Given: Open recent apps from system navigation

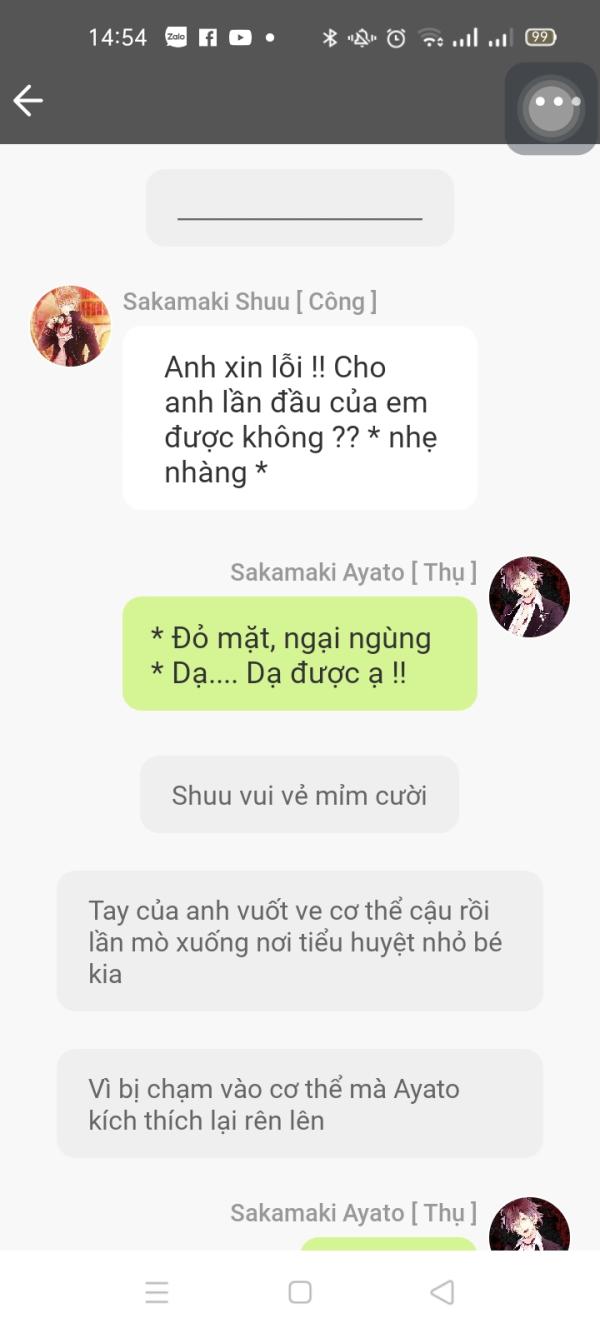Looking at the screenshot, I should tap(157, 1292).
